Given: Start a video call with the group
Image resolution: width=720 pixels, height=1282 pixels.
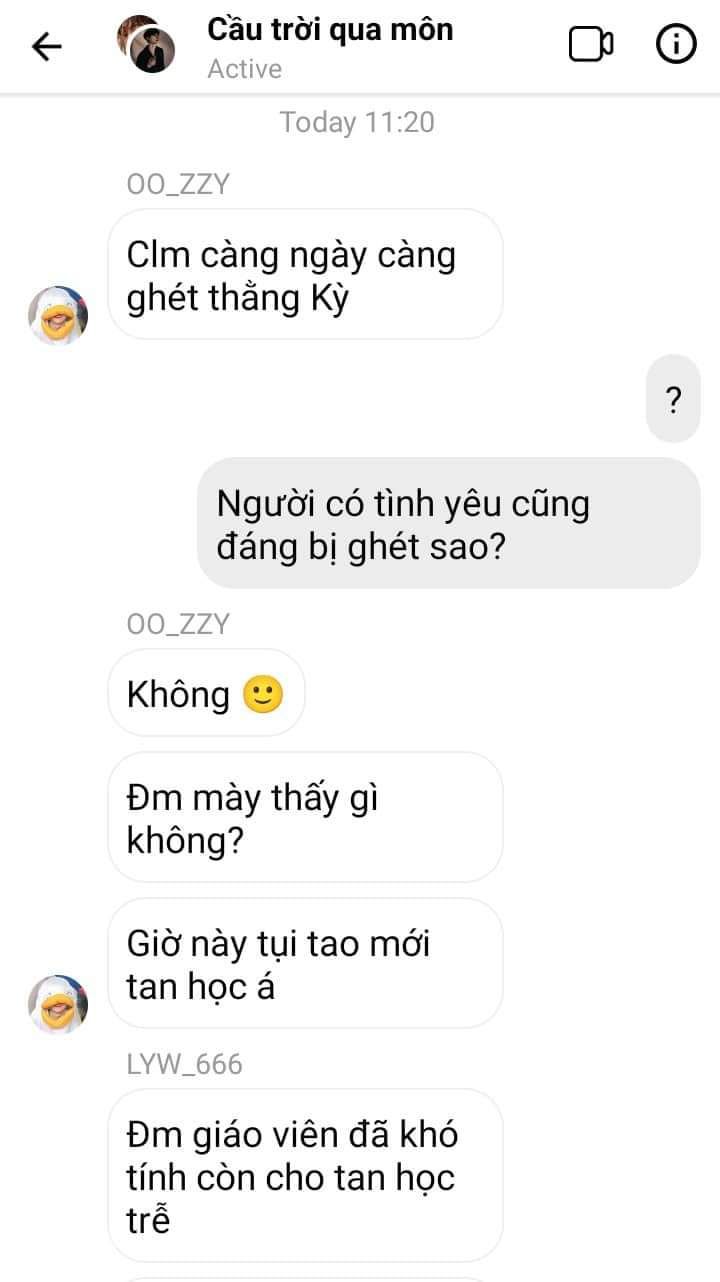Looking at the screenshot, I should point(591,45).
